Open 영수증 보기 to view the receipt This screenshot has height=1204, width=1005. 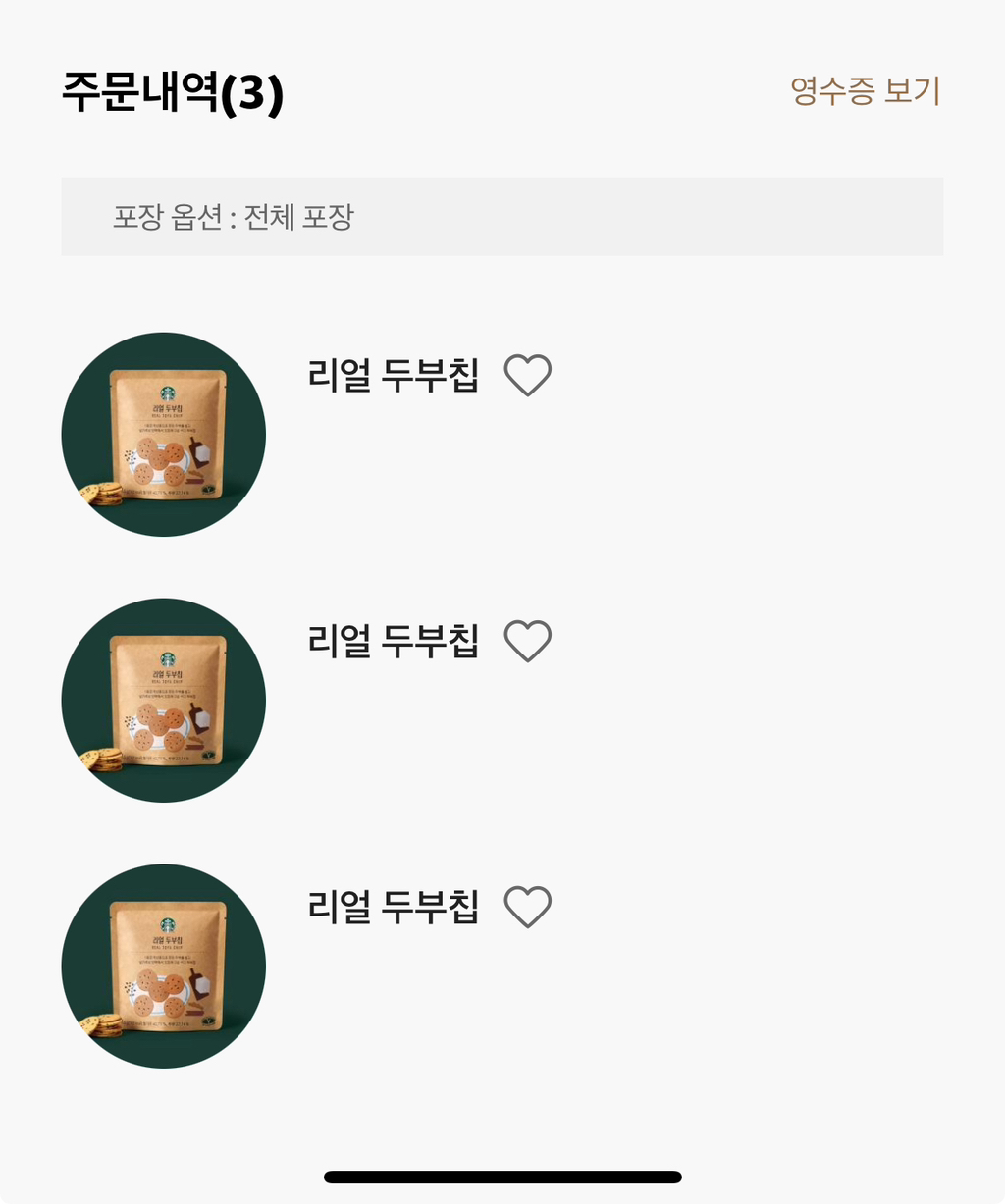[866, 91]
